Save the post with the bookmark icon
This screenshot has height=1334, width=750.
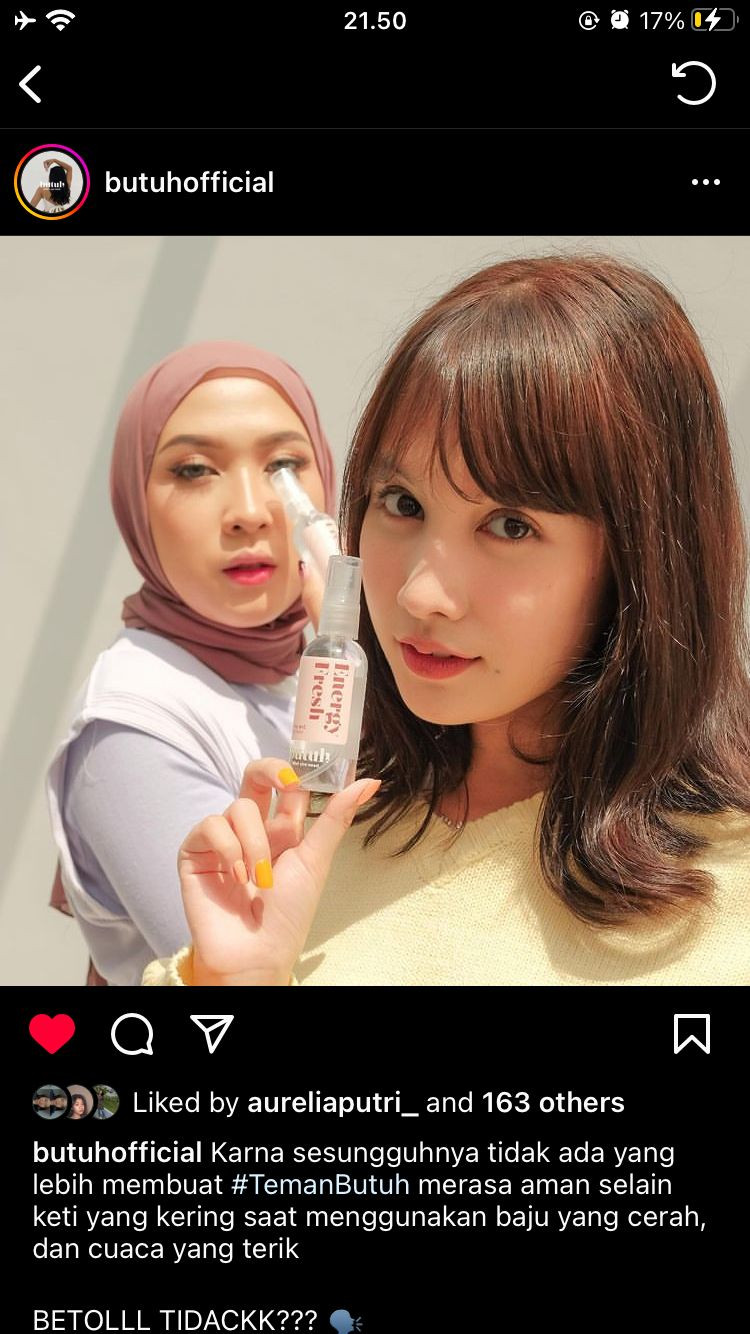point(692,1034)
